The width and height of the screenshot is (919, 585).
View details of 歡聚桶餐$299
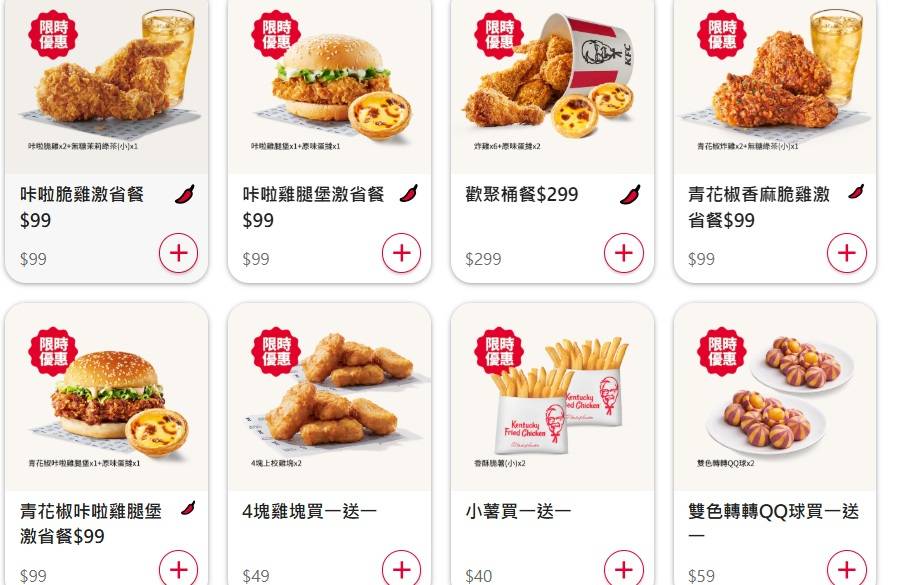click(x=552, y=90)
